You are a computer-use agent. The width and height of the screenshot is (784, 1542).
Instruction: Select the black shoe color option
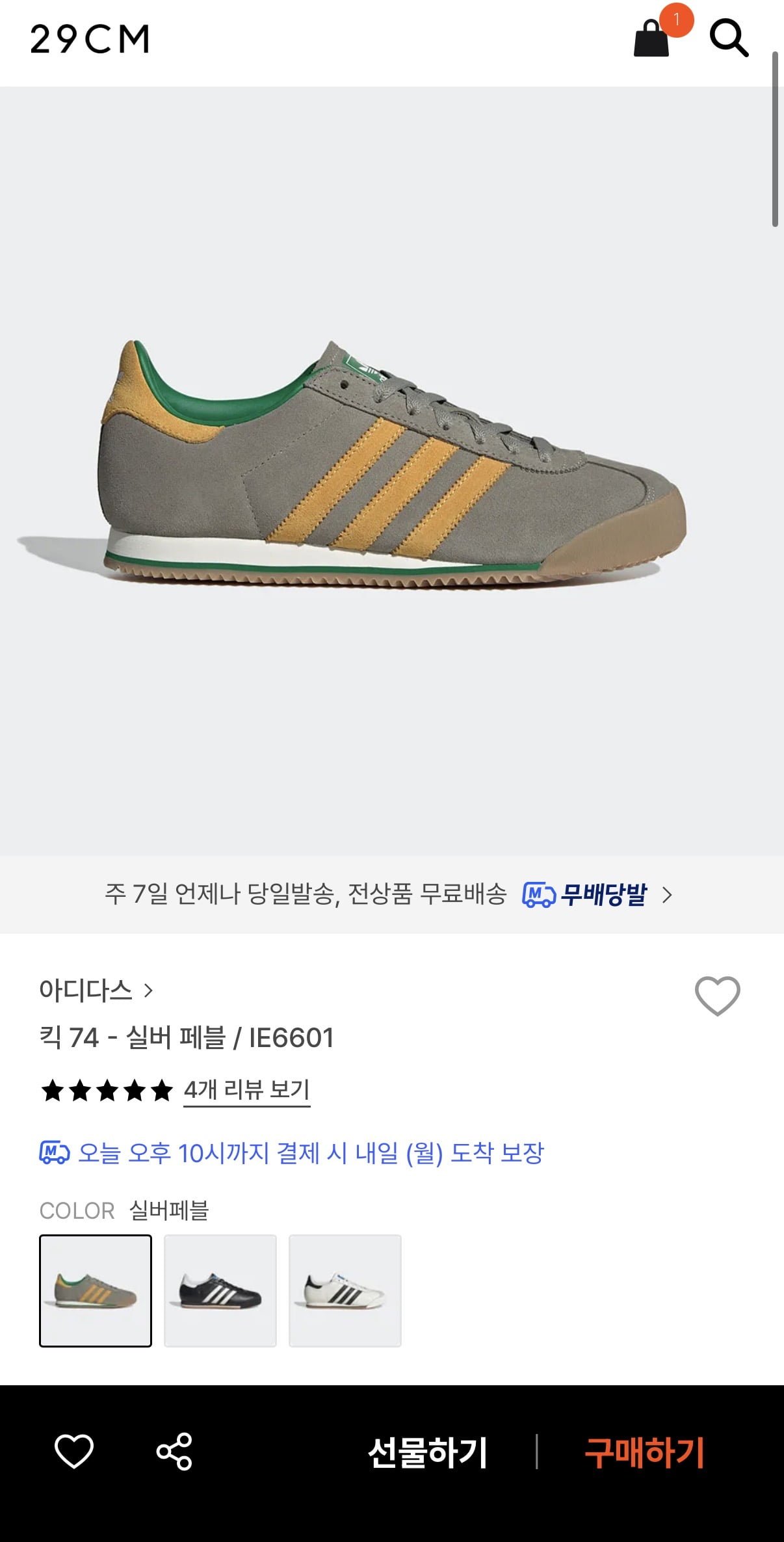click(x=220, y=1290)
